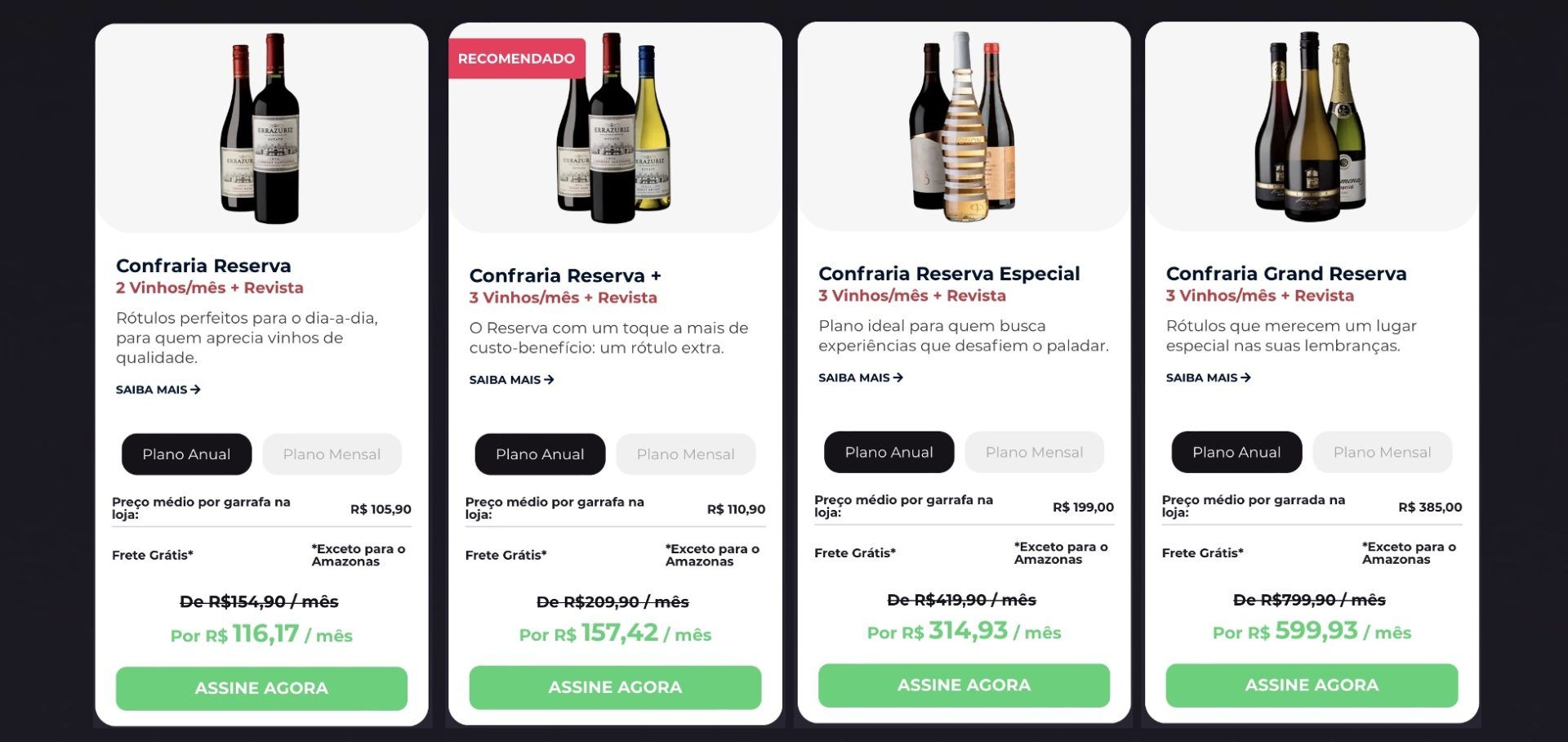This screenshot has width=1568, height=742.
Task: Hit ASSINE AGORA under Confraria Reserva Especial
Action: [x=964, y=686]
